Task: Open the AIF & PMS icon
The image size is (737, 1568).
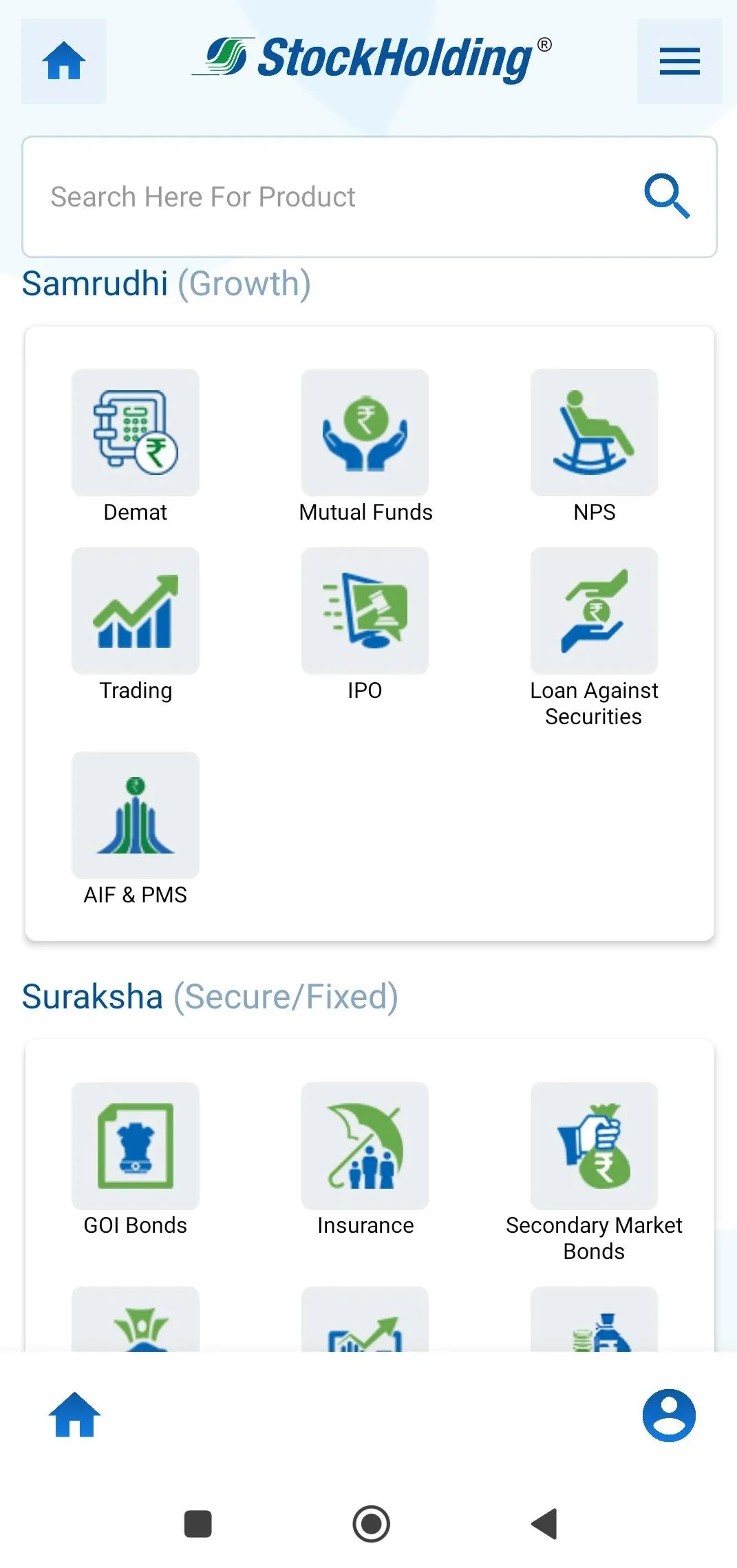Action: (135, 816)
